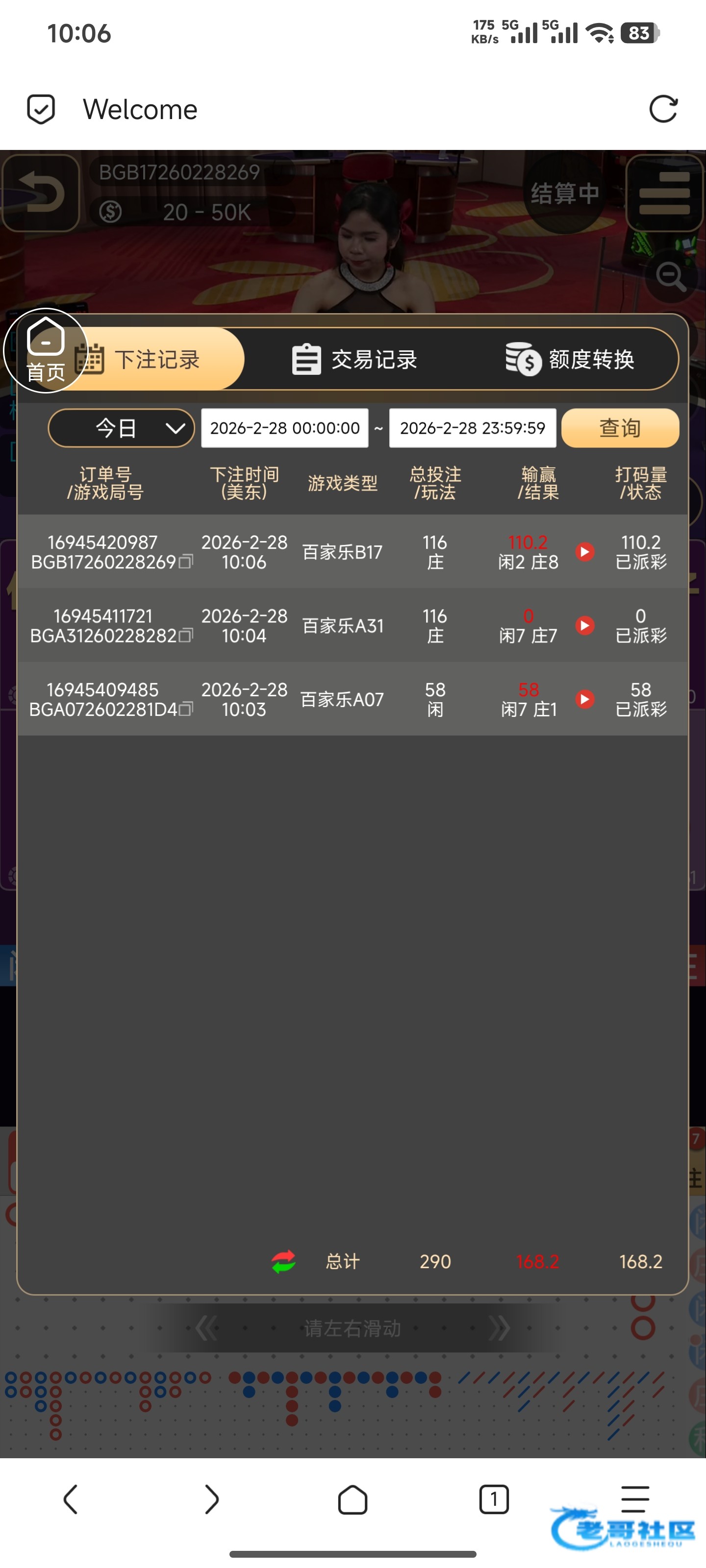
Task: Switch to the 交易记录 tab
Action: pos(354,359)
